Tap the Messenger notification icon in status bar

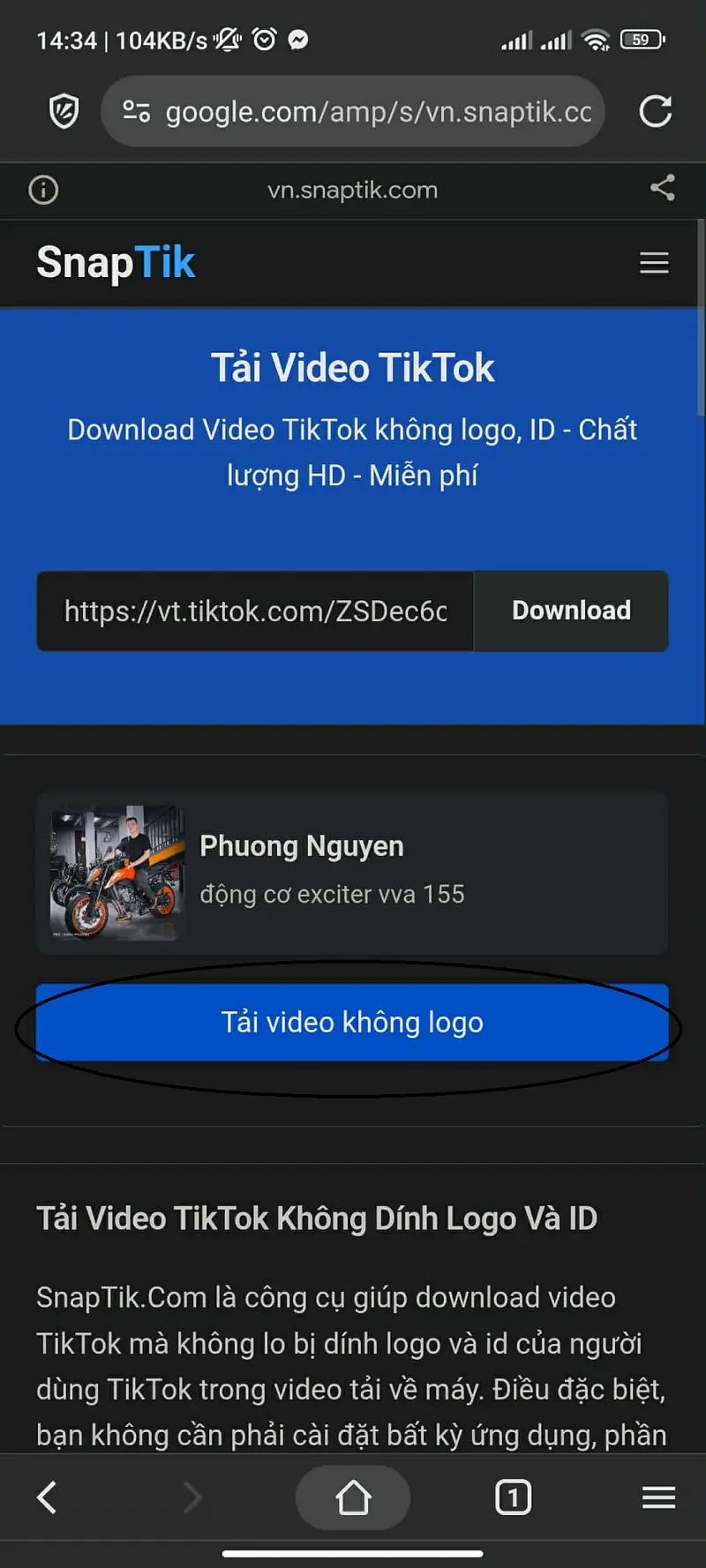click(297, 39)
